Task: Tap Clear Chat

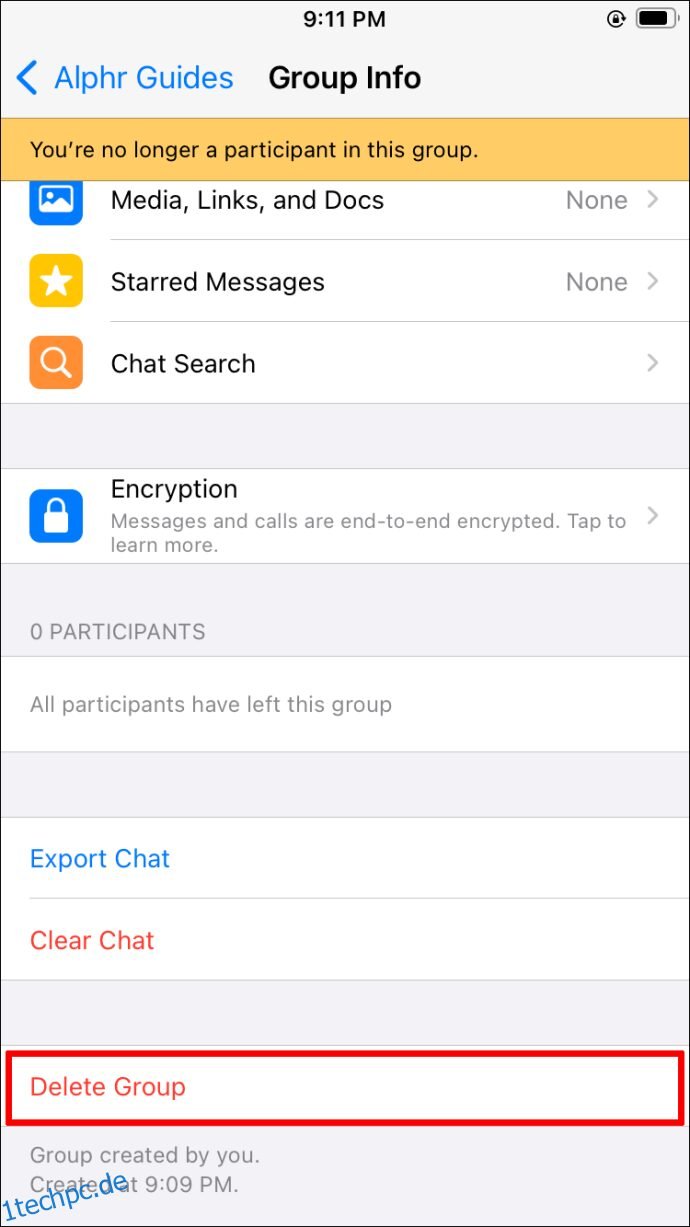Action: pos(345,940)
